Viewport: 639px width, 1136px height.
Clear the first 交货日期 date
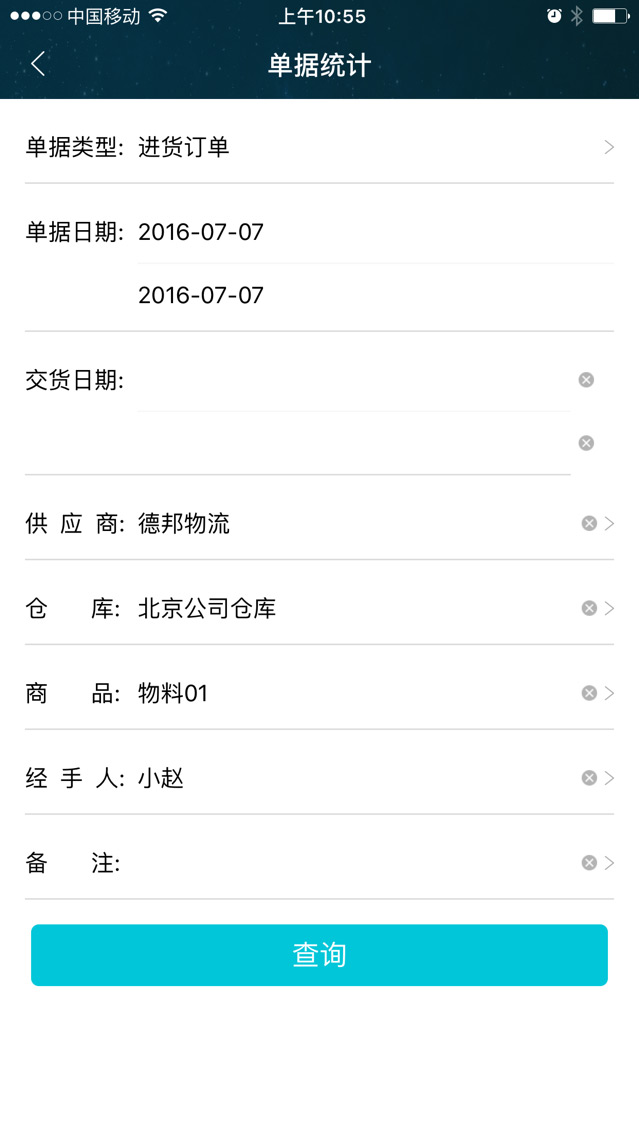(586, 380)
